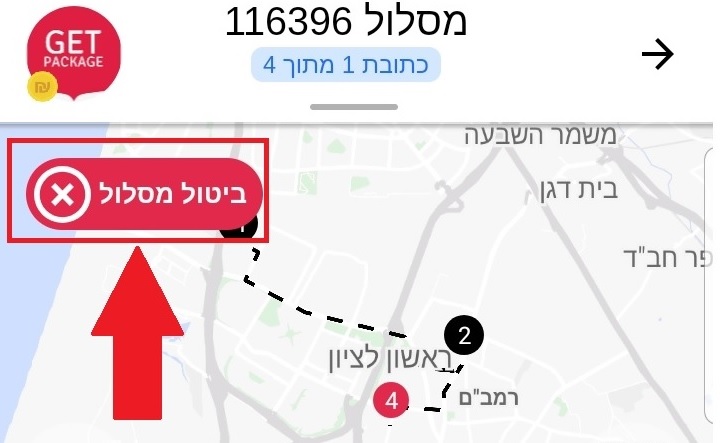Tap the כתובת 1 מתוך 4 chip
The width and height of the screenshot is (720, 443).
345,65
